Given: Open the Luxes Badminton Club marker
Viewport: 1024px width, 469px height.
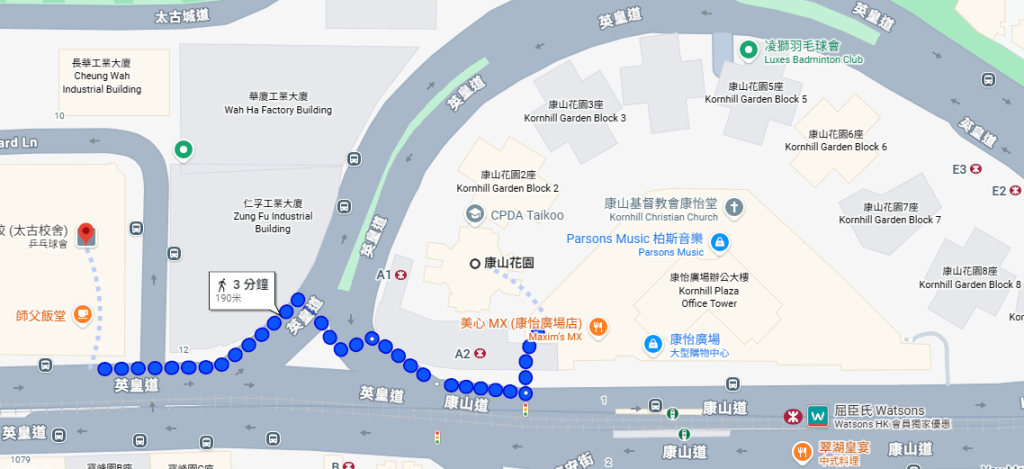Looking at the screenshot, I should pyautogui.click(x=747, y=49).
